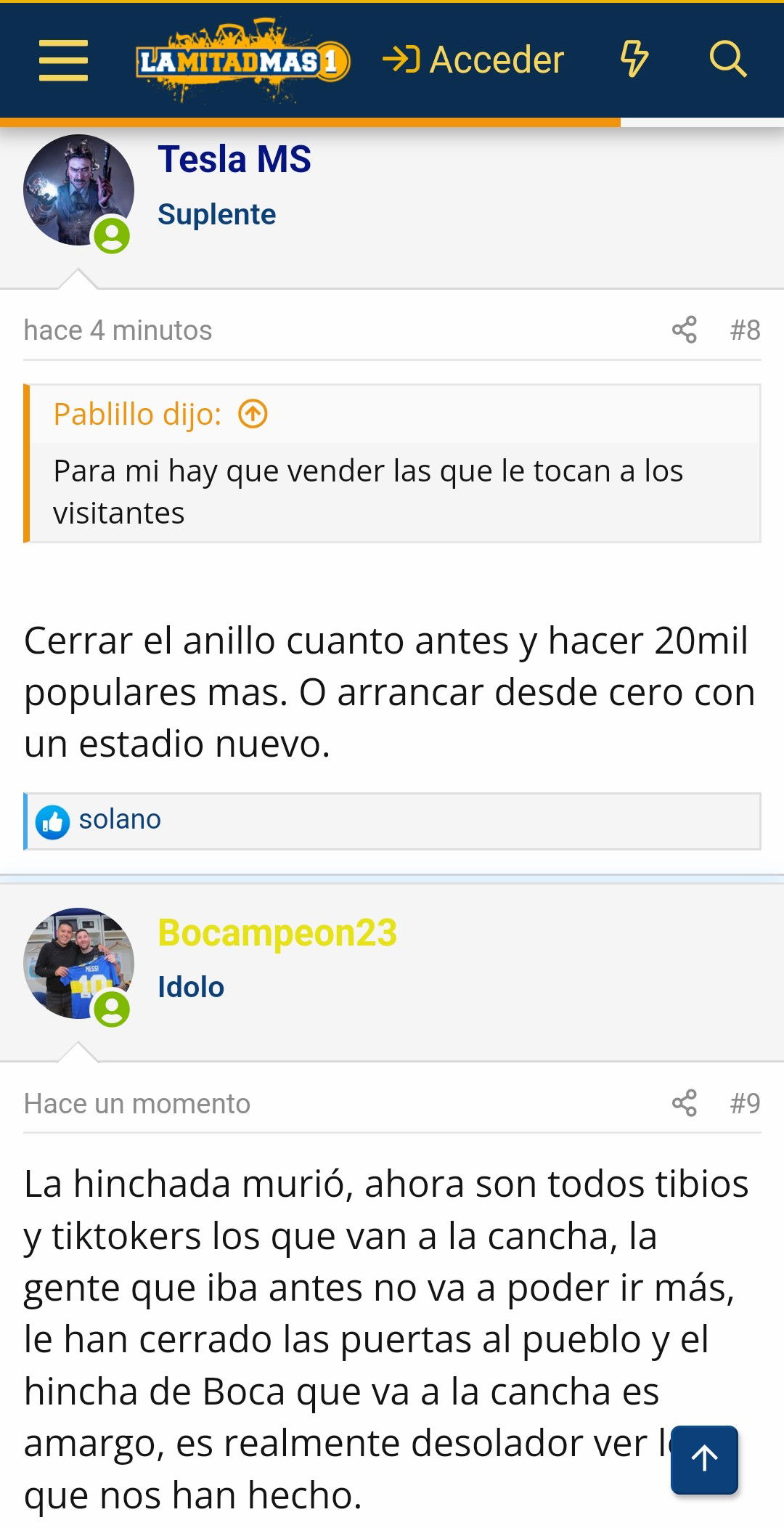
Task: Open the Hace un momento timestamp link
Action: point(136,1104)
